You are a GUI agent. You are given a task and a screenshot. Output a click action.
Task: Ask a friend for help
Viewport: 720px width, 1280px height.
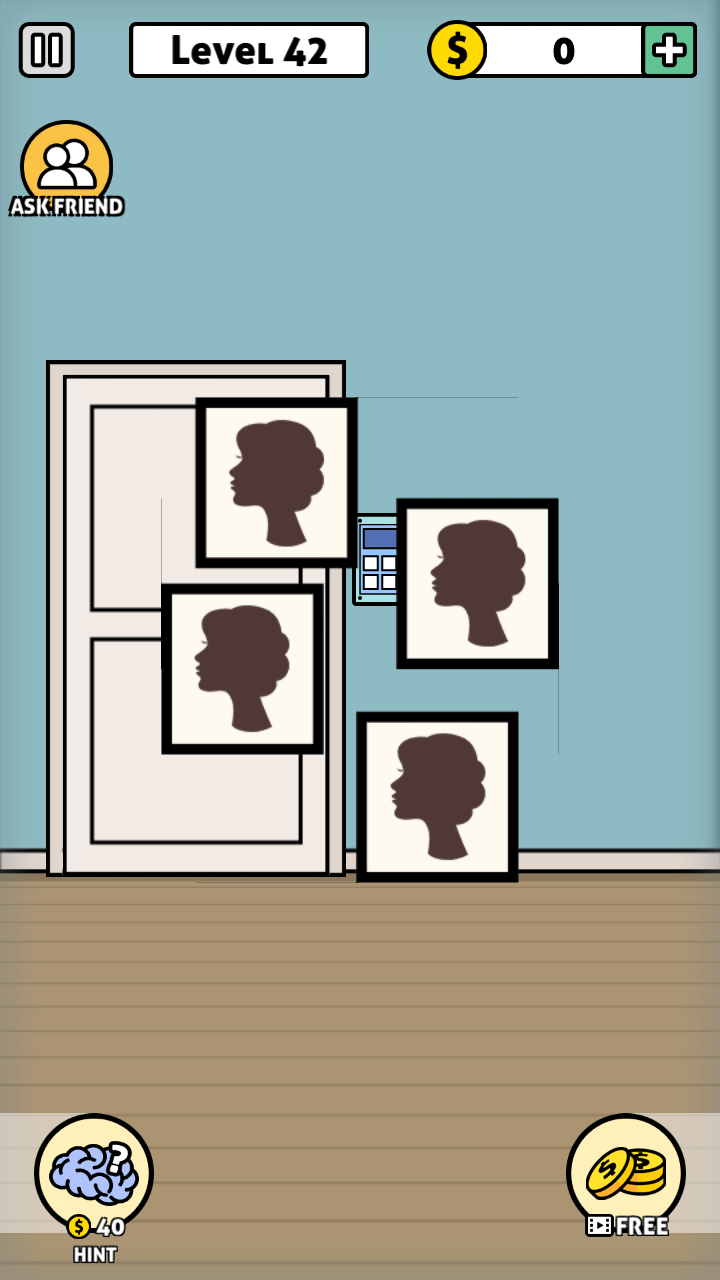(x=66, y=168)
